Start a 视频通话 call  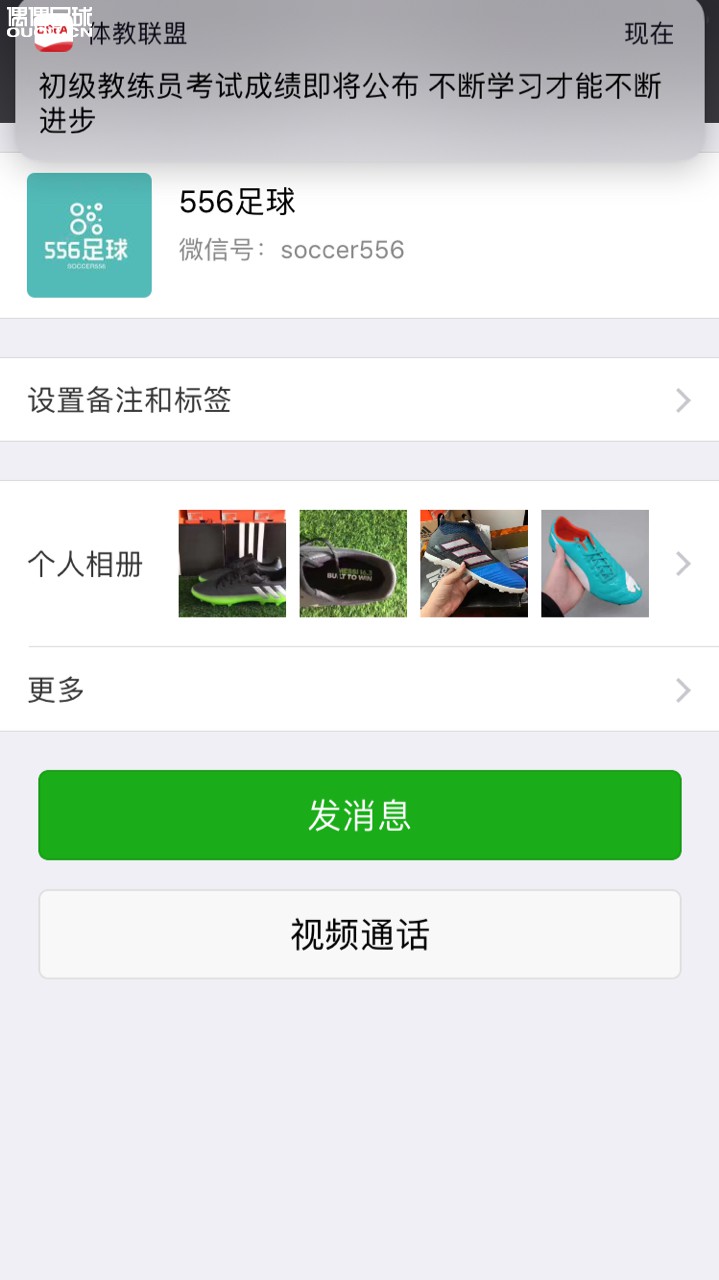pos(359,934)
